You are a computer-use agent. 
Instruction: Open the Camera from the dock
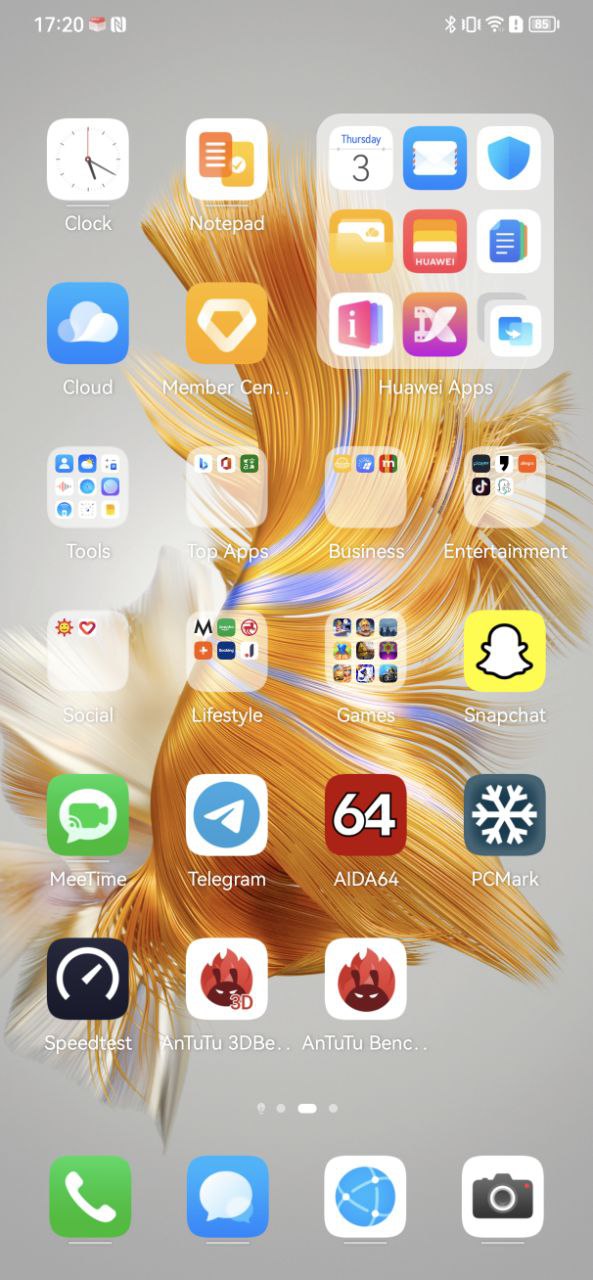tap(503, 1197)
